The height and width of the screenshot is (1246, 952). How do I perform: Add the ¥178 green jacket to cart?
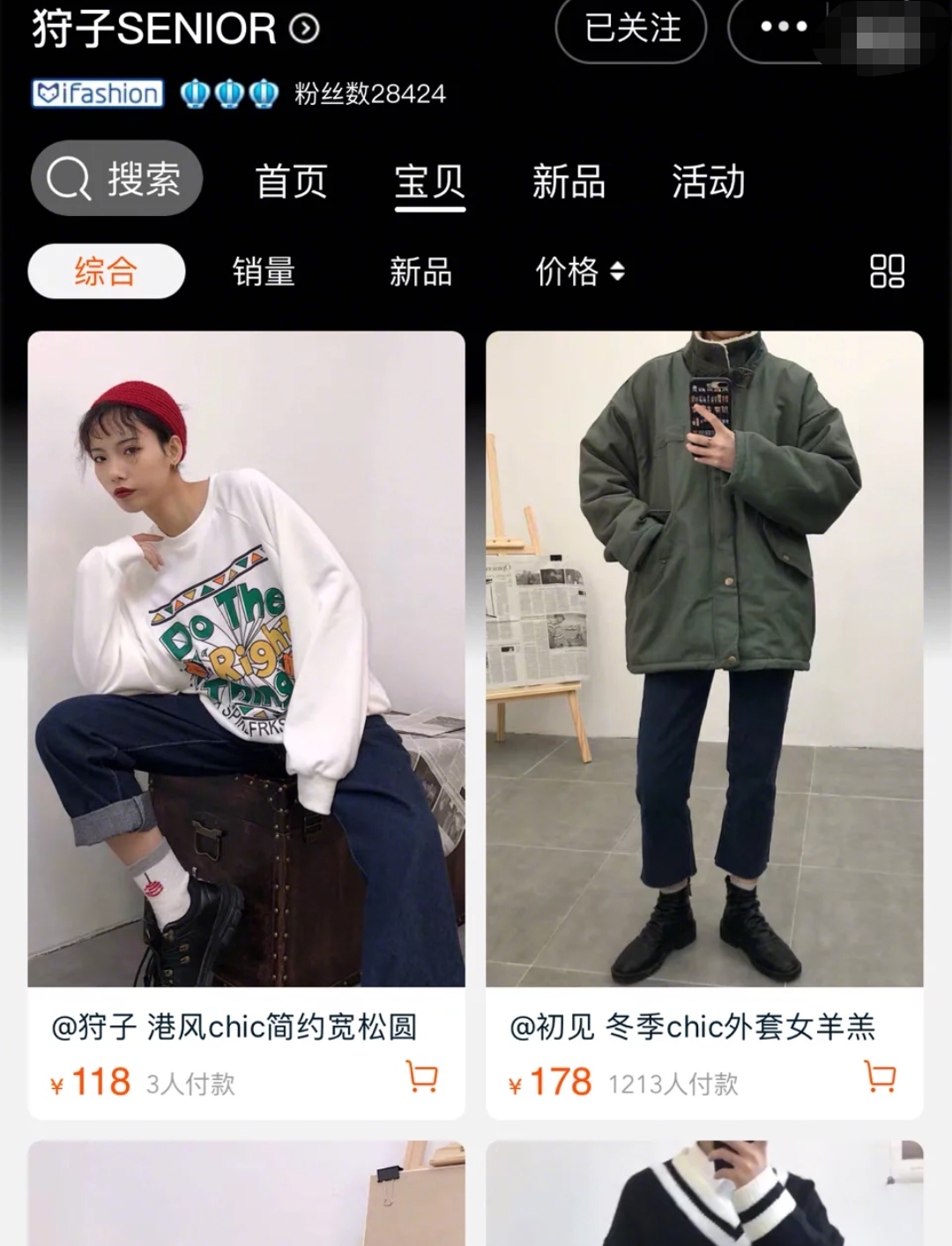click(878, 1078)
